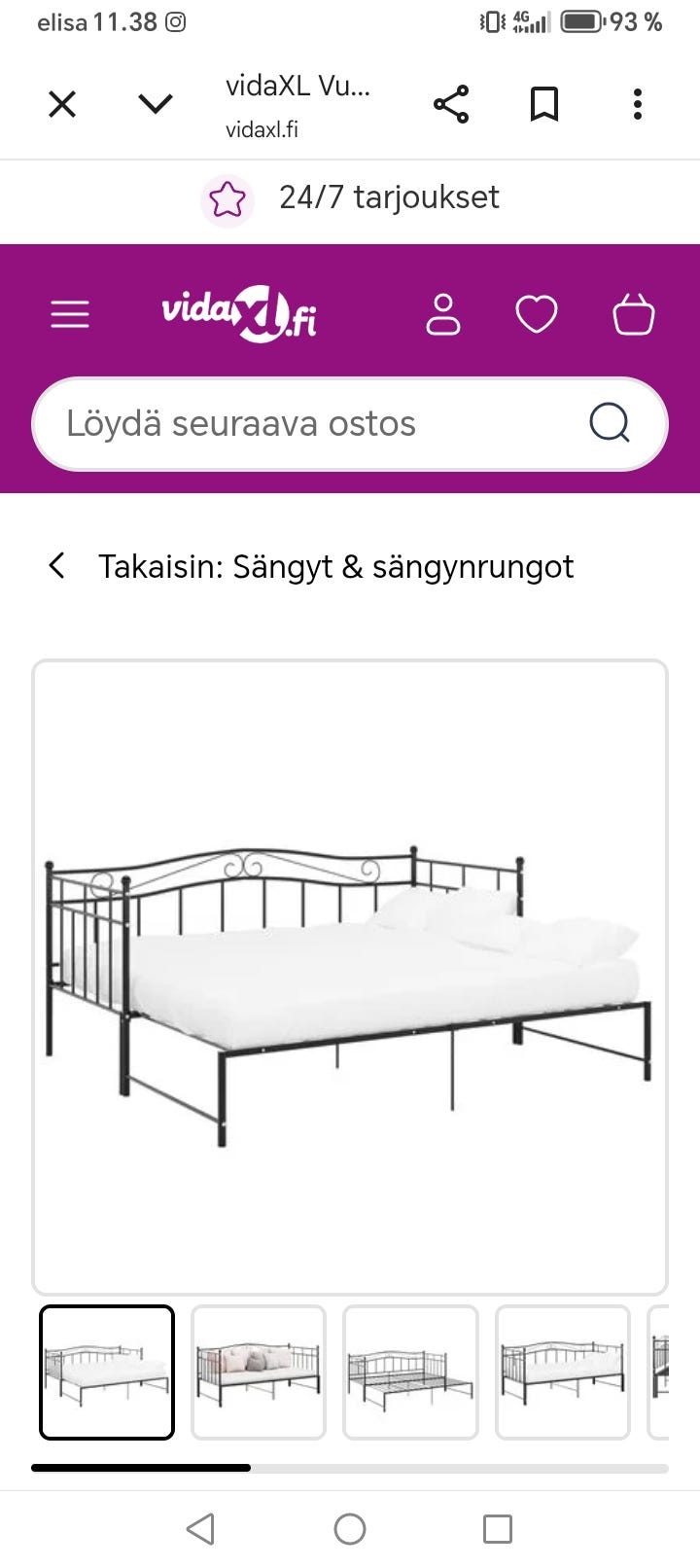The width and height of the screenshot is (700, 1568).
Task: Tap the share icon in the browser bar
Action: click(x=453, y=104)
